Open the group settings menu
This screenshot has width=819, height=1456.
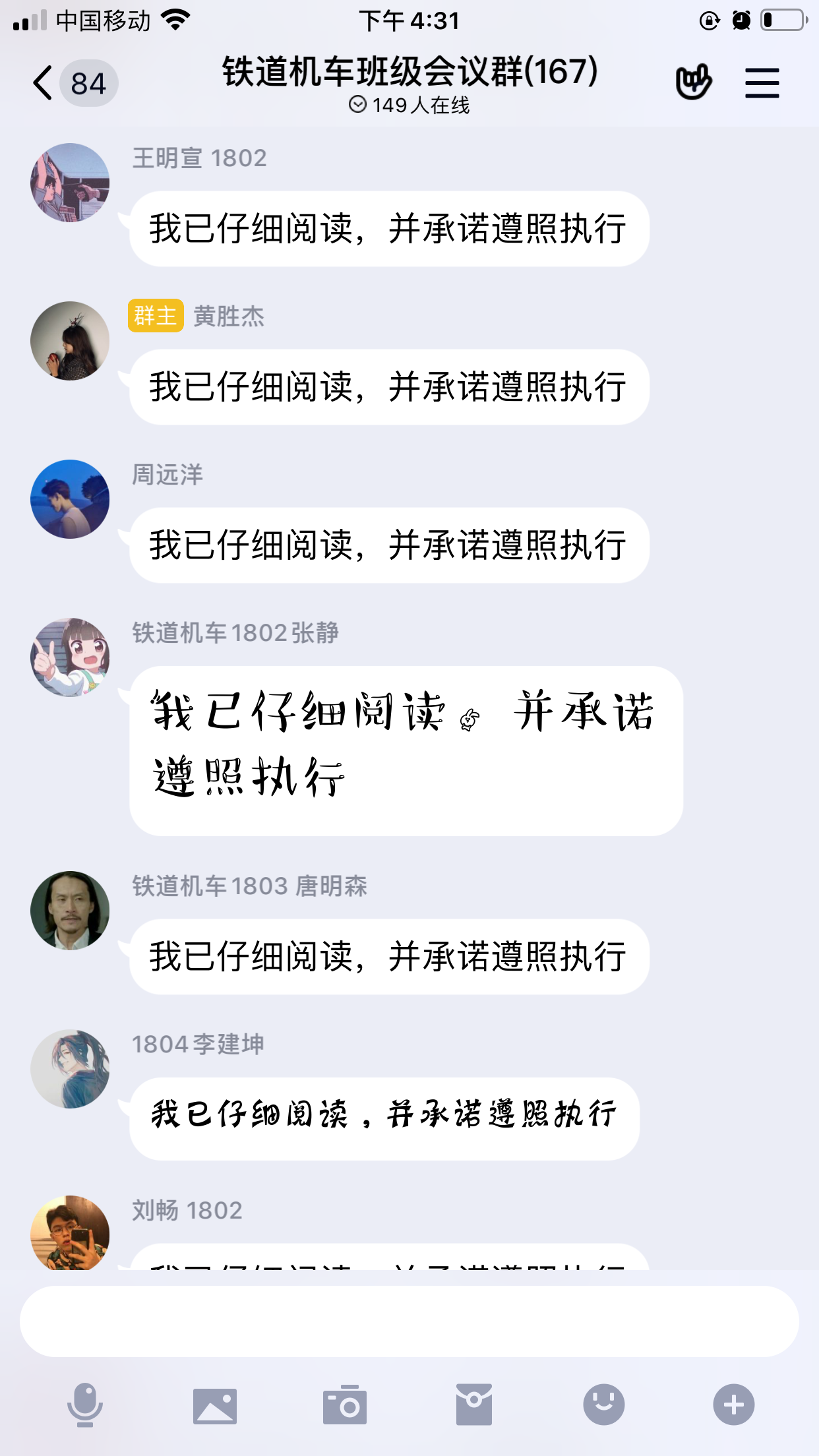click(x=762, y=84)
